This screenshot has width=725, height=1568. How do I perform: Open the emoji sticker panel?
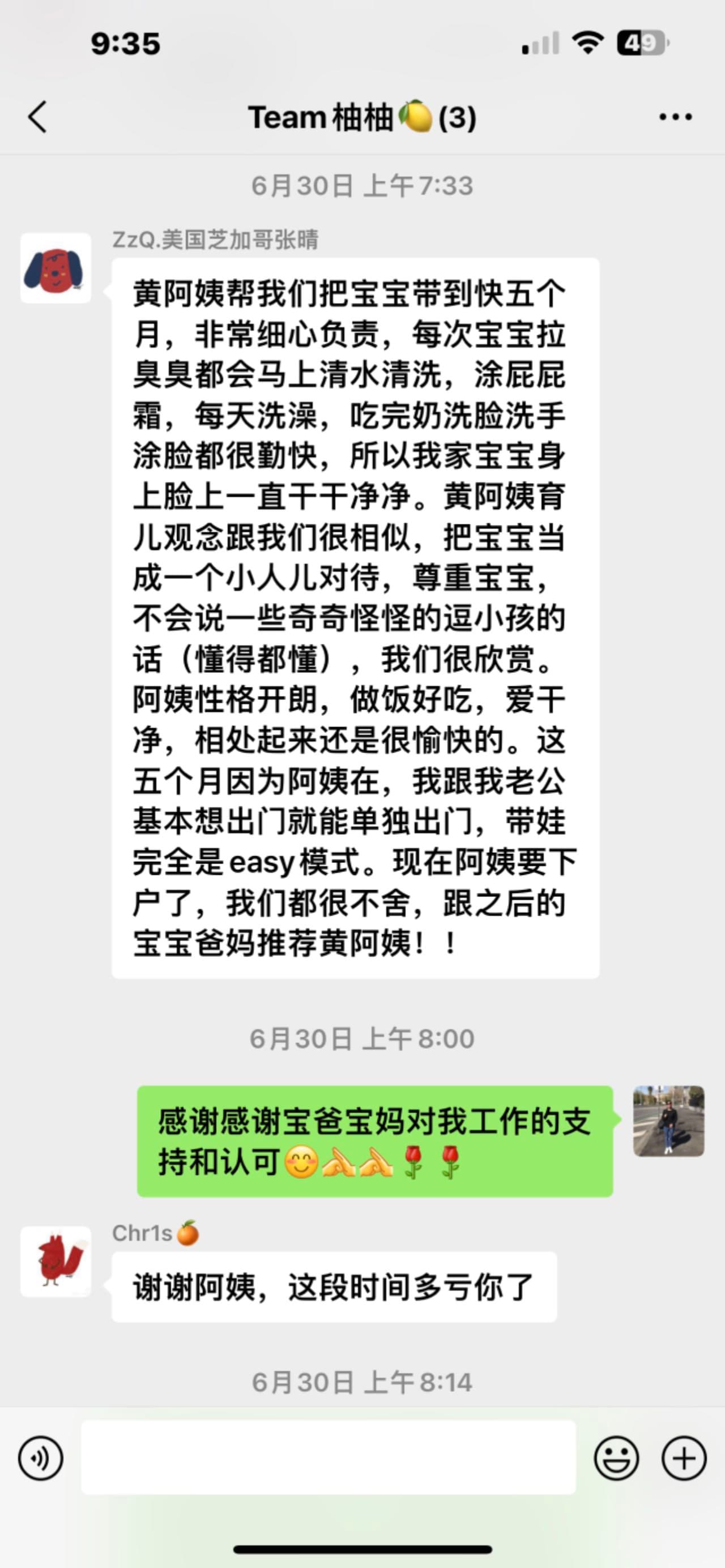click(616, 1458)
